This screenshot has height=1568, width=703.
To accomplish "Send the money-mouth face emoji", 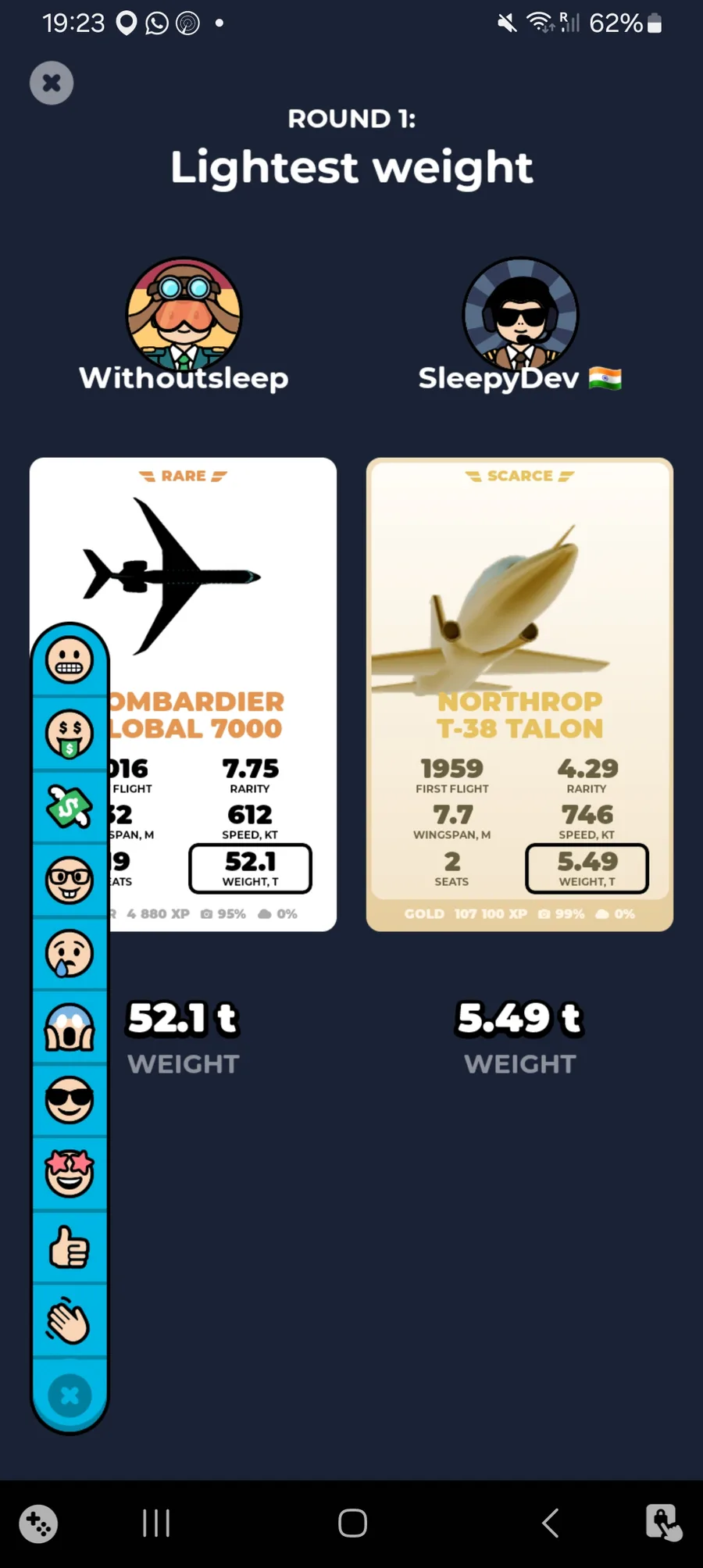I will 70,734.
